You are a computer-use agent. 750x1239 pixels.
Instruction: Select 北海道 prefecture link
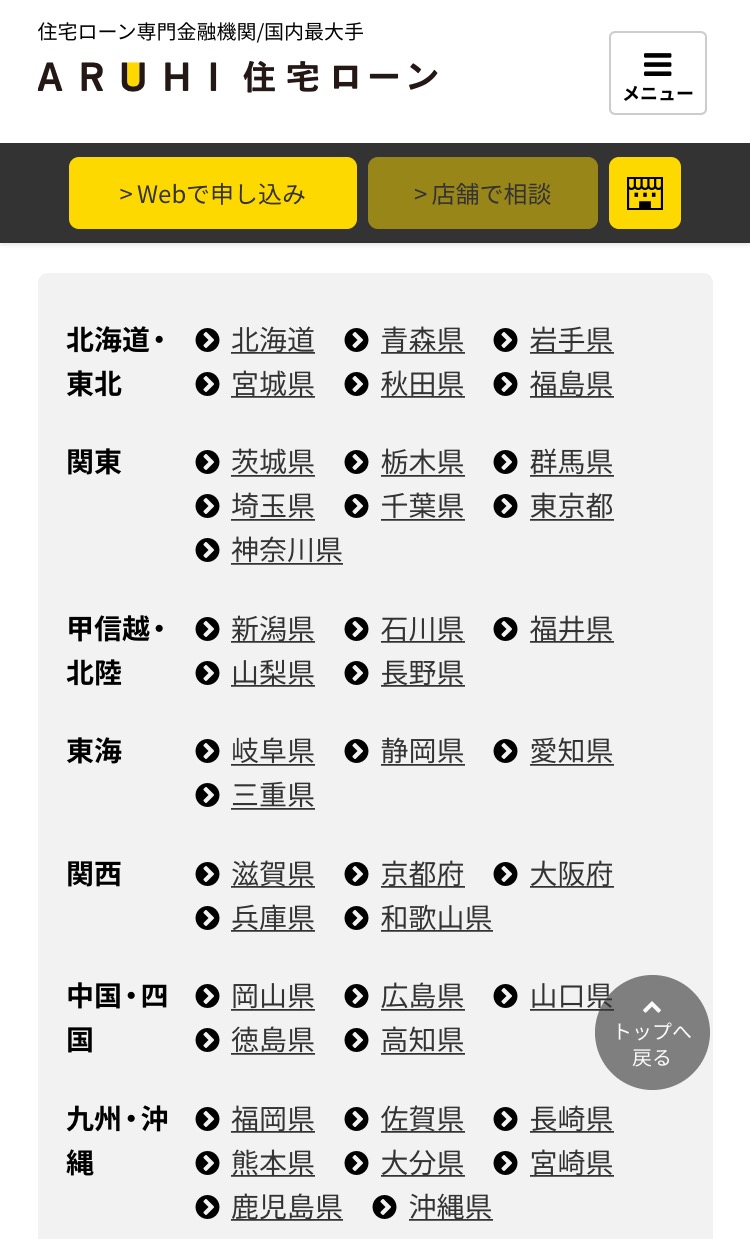(x=273, y=340)
